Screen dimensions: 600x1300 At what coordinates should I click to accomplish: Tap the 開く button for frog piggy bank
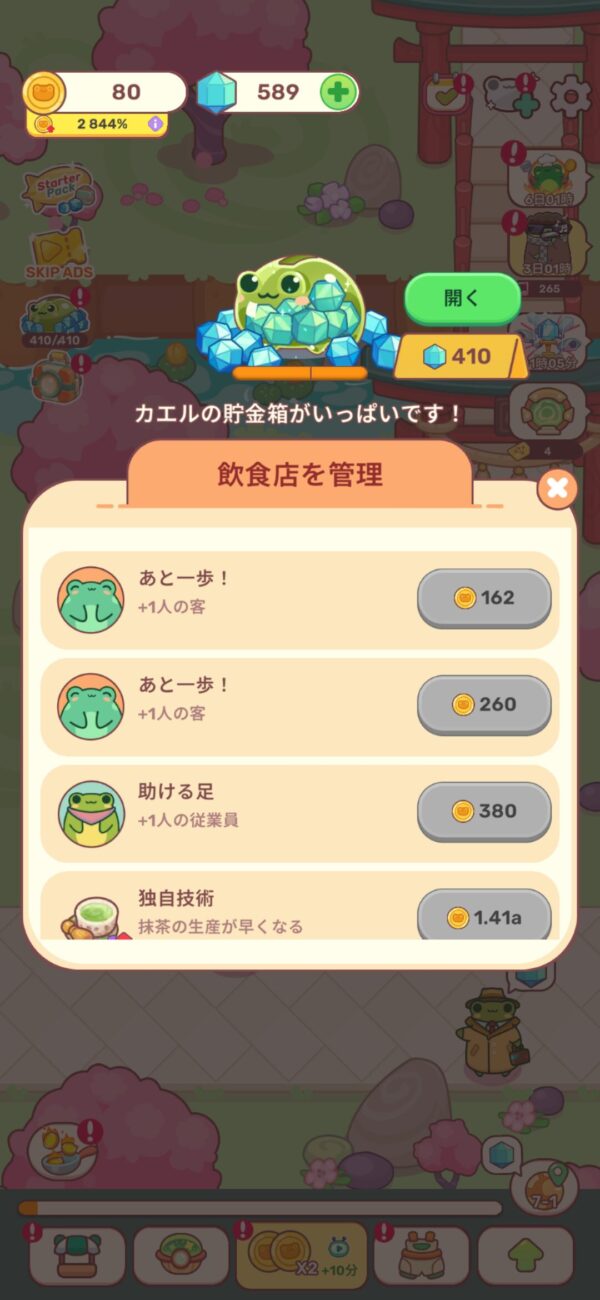click(462, 299)
